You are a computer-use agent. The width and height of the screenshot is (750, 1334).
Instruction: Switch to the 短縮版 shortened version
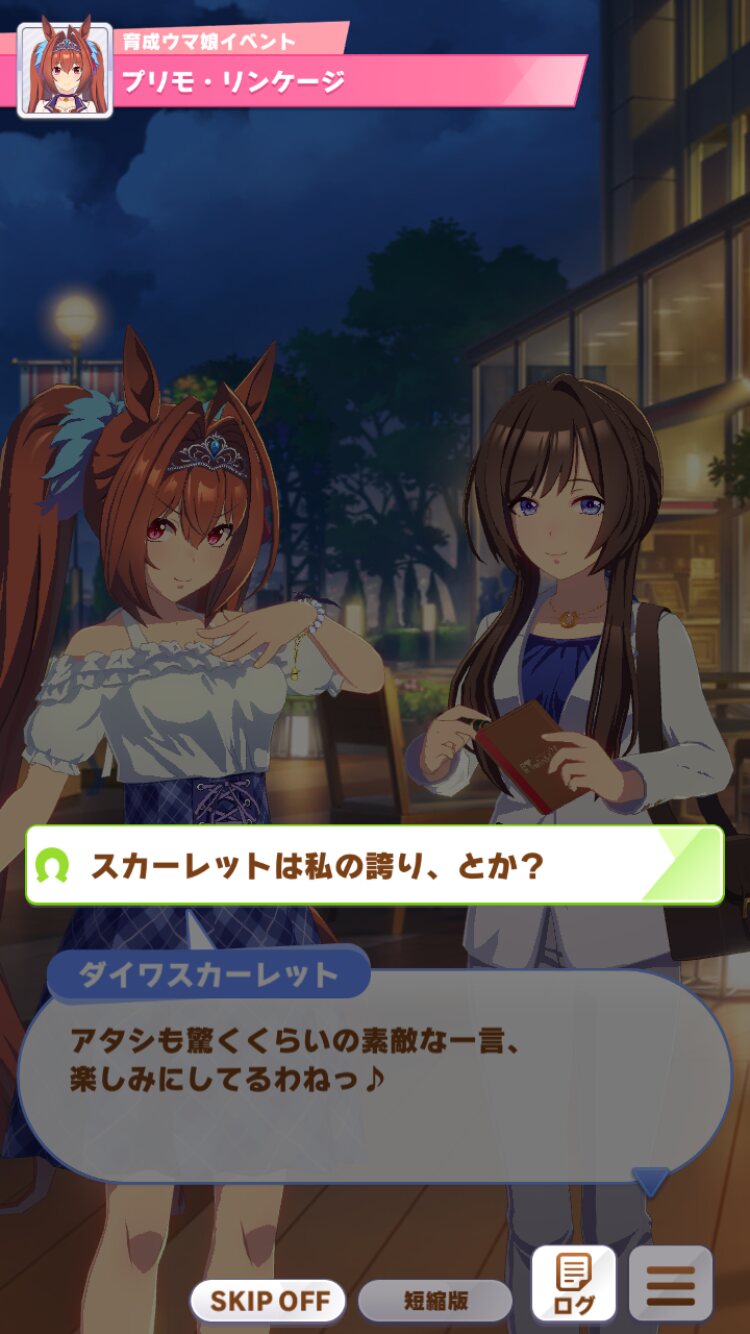click(x=435, y=1300)
